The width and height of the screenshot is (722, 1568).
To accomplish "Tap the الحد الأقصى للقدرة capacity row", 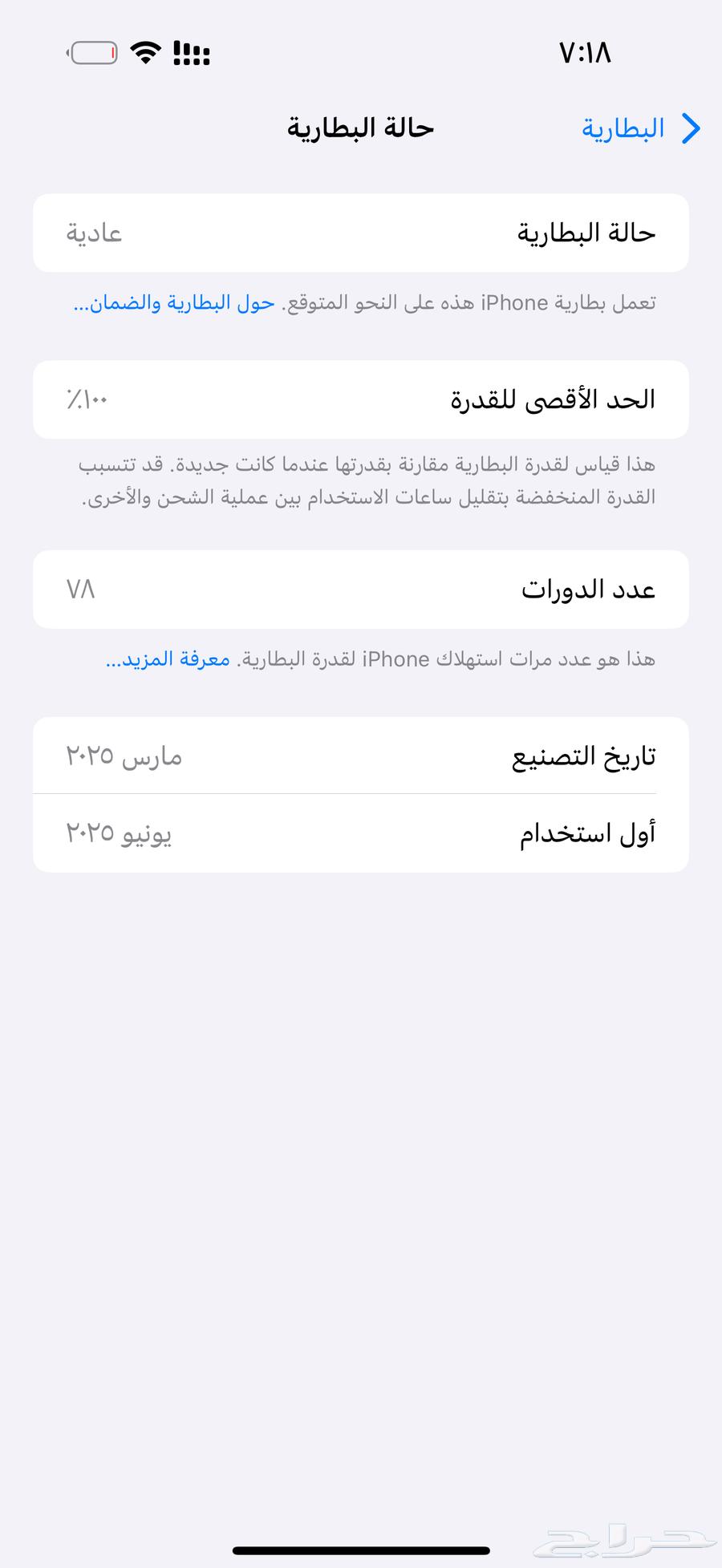I will coord(361,399).
